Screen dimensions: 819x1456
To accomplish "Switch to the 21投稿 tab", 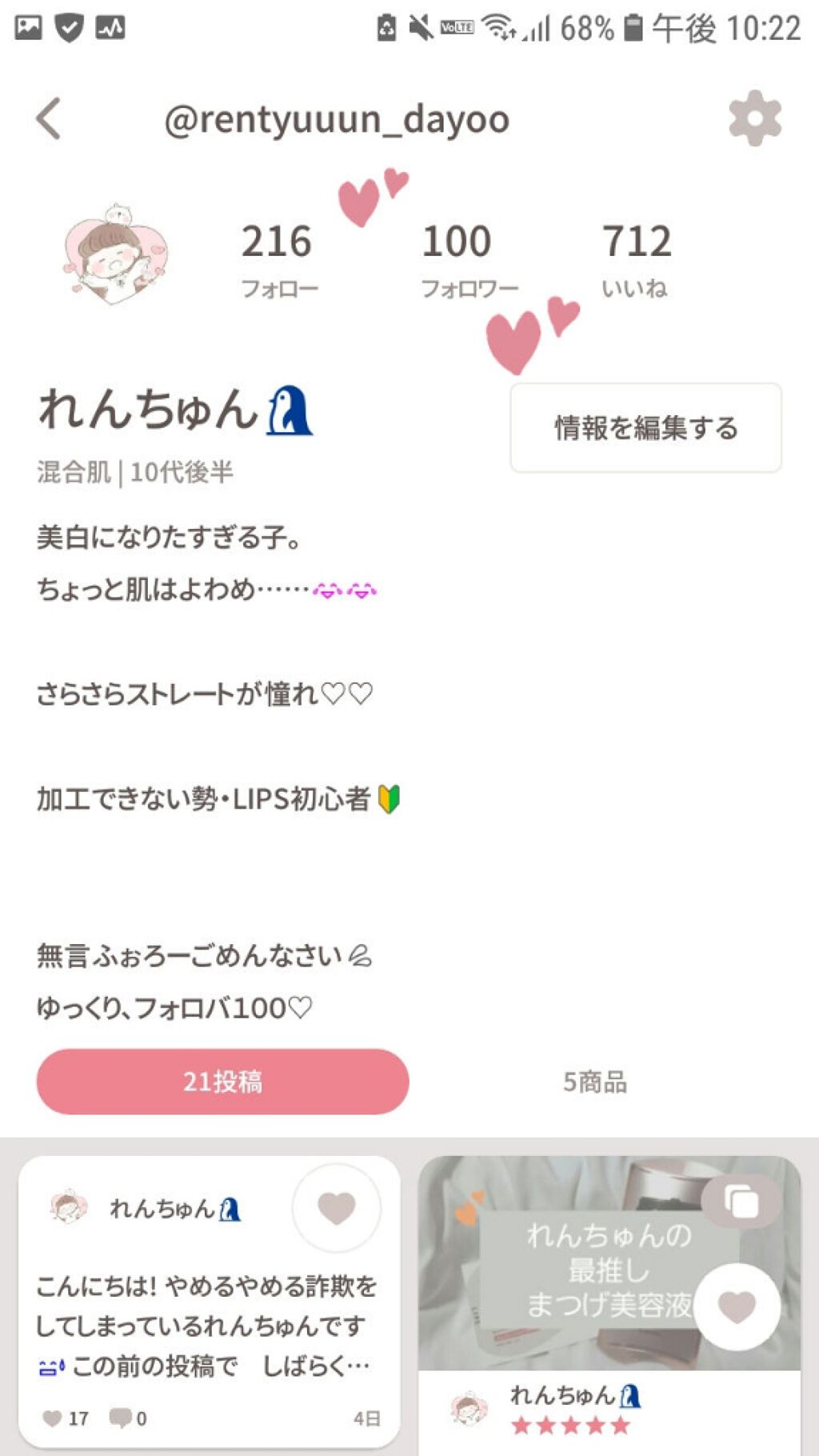I will tap(225, 1081).
